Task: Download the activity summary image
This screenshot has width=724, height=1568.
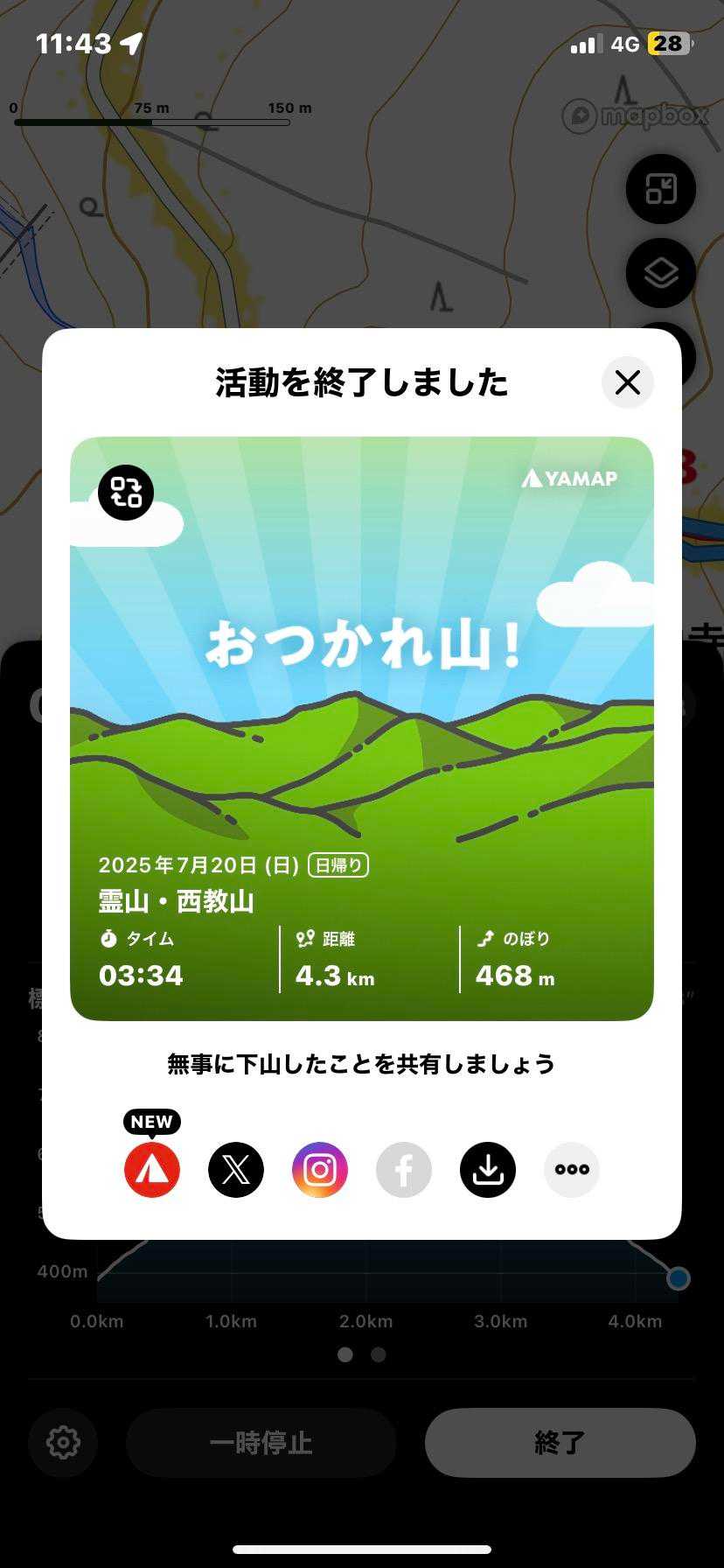Action: [488, 1170]
